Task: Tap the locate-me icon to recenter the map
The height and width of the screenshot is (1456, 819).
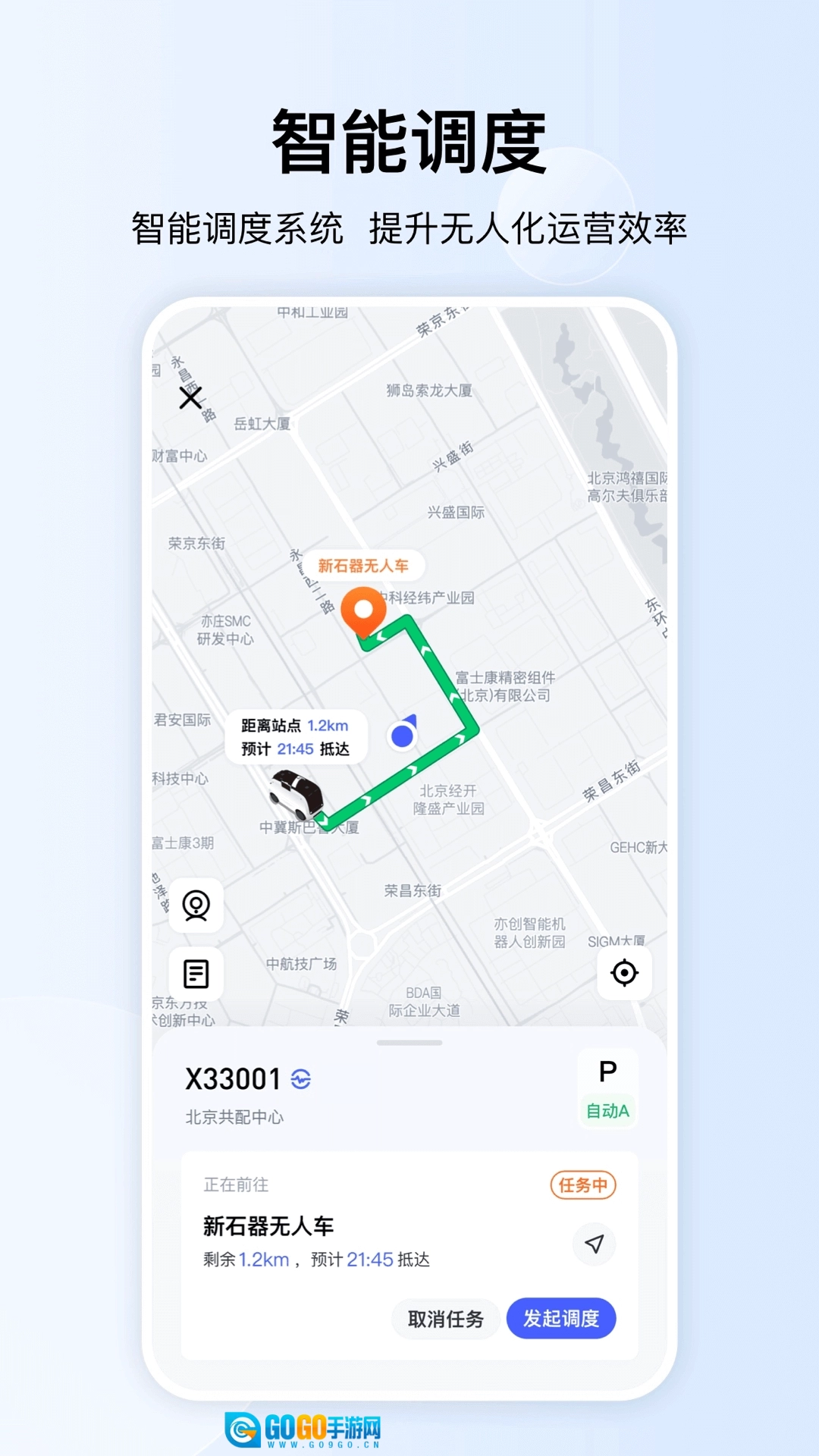Action: click(x=623, y=974)
